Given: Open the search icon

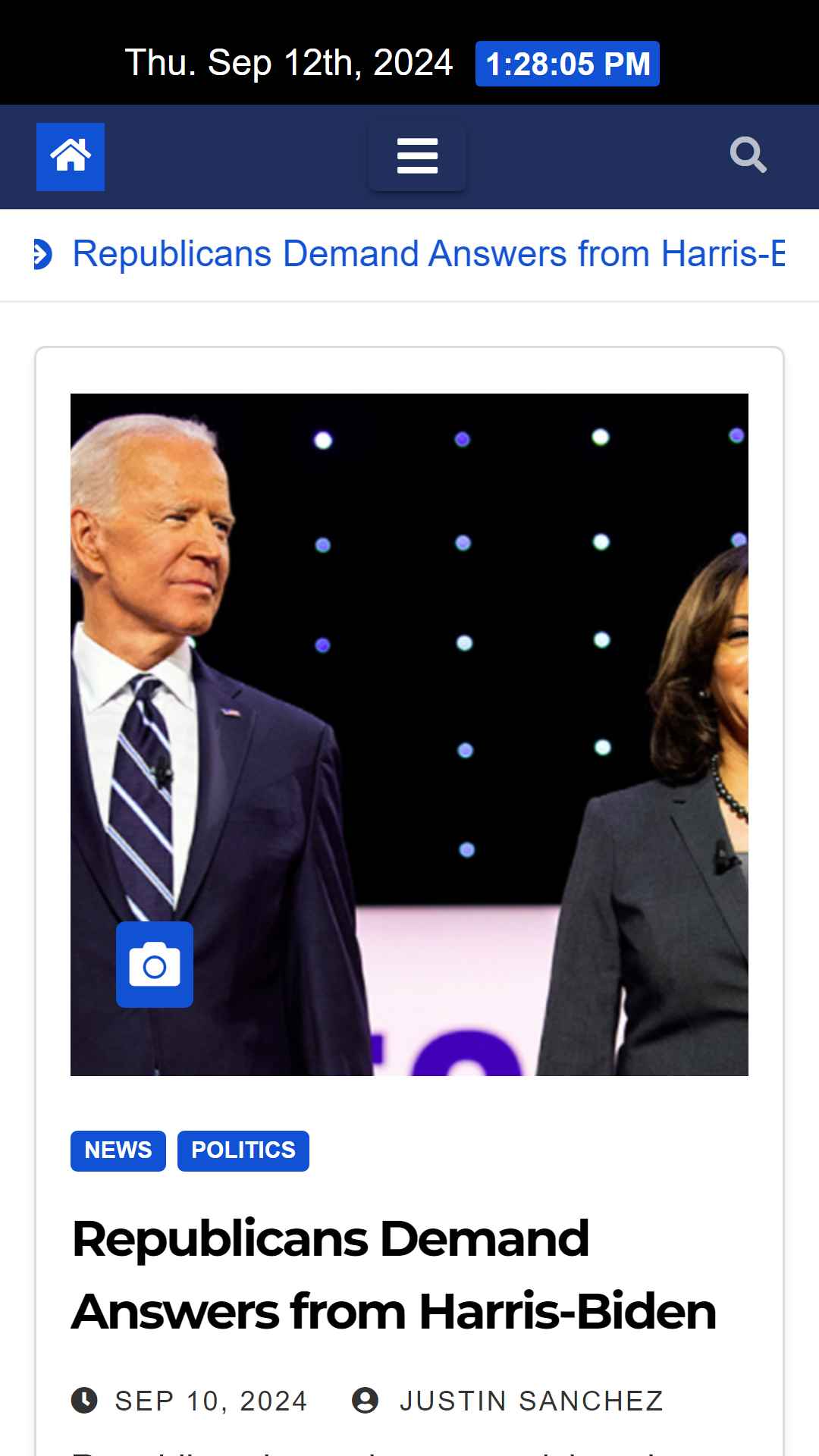Looking at the screenshot, I should (x=748, y=155).
